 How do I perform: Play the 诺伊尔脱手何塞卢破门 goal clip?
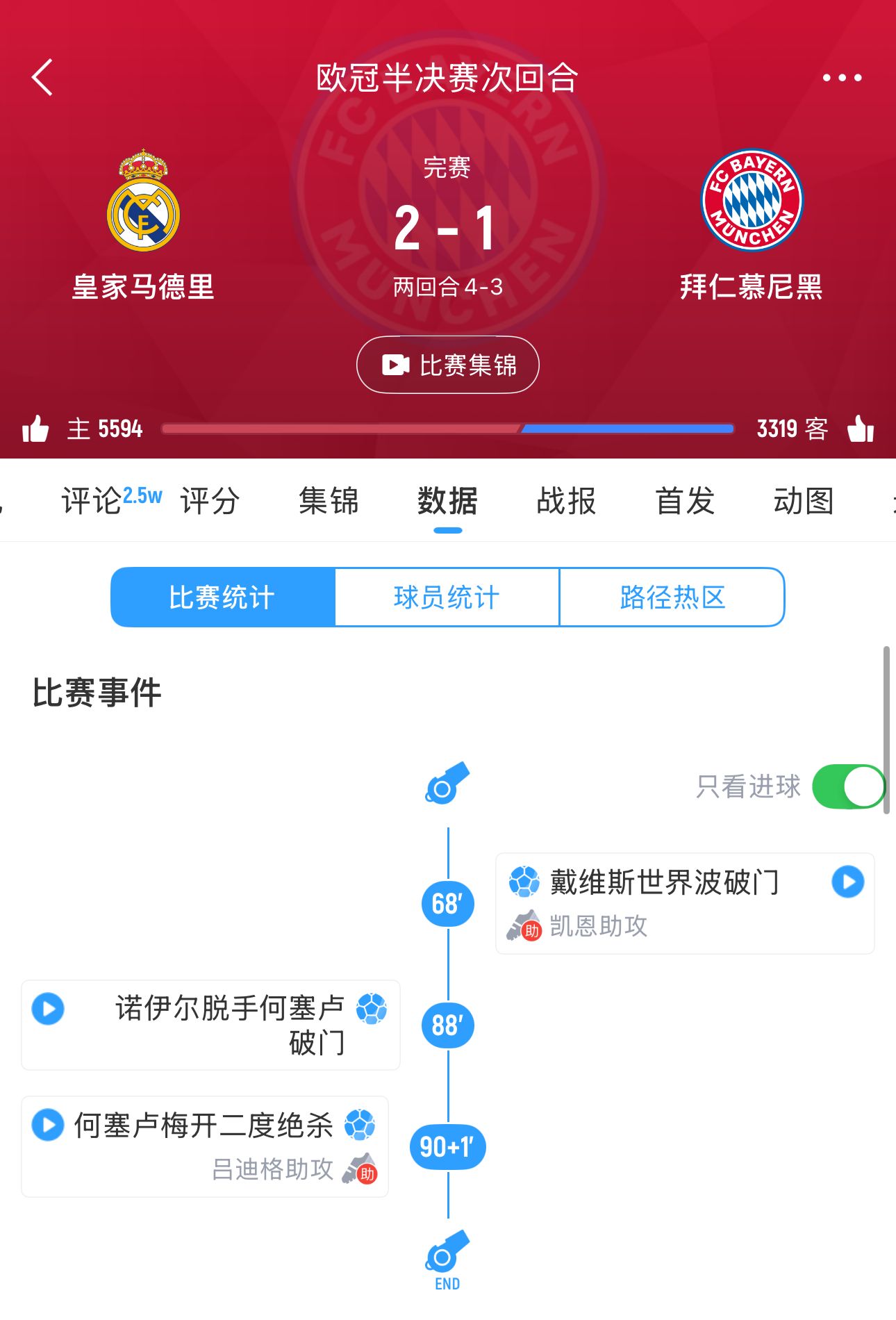(49, 1009)
